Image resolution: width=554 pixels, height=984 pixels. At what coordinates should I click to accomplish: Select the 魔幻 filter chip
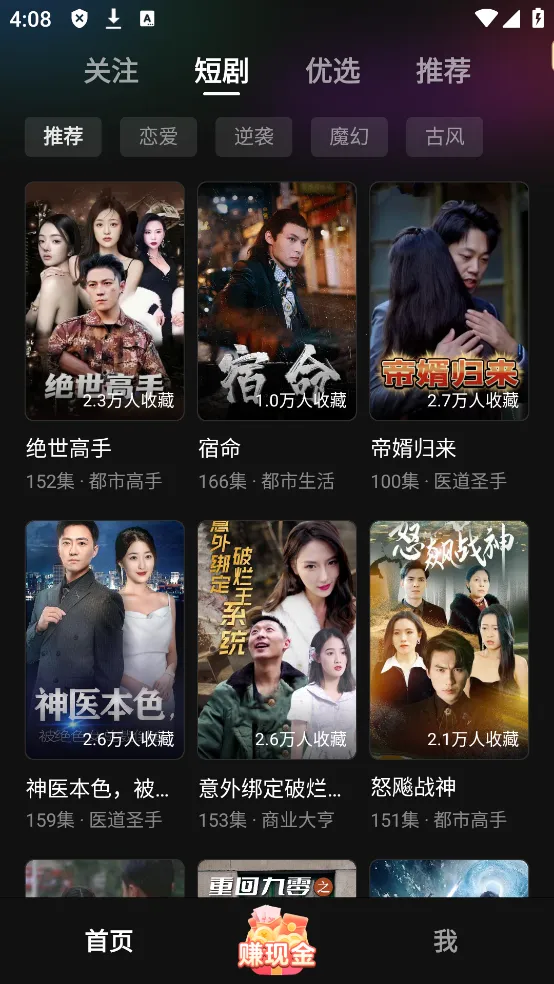pyautogui.click(x=349, y=137)
